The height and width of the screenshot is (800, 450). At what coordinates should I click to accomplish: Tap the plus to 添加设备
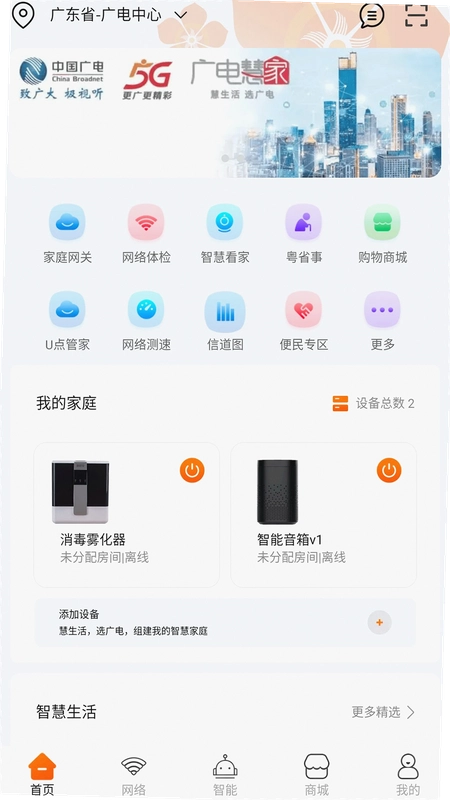379,622
